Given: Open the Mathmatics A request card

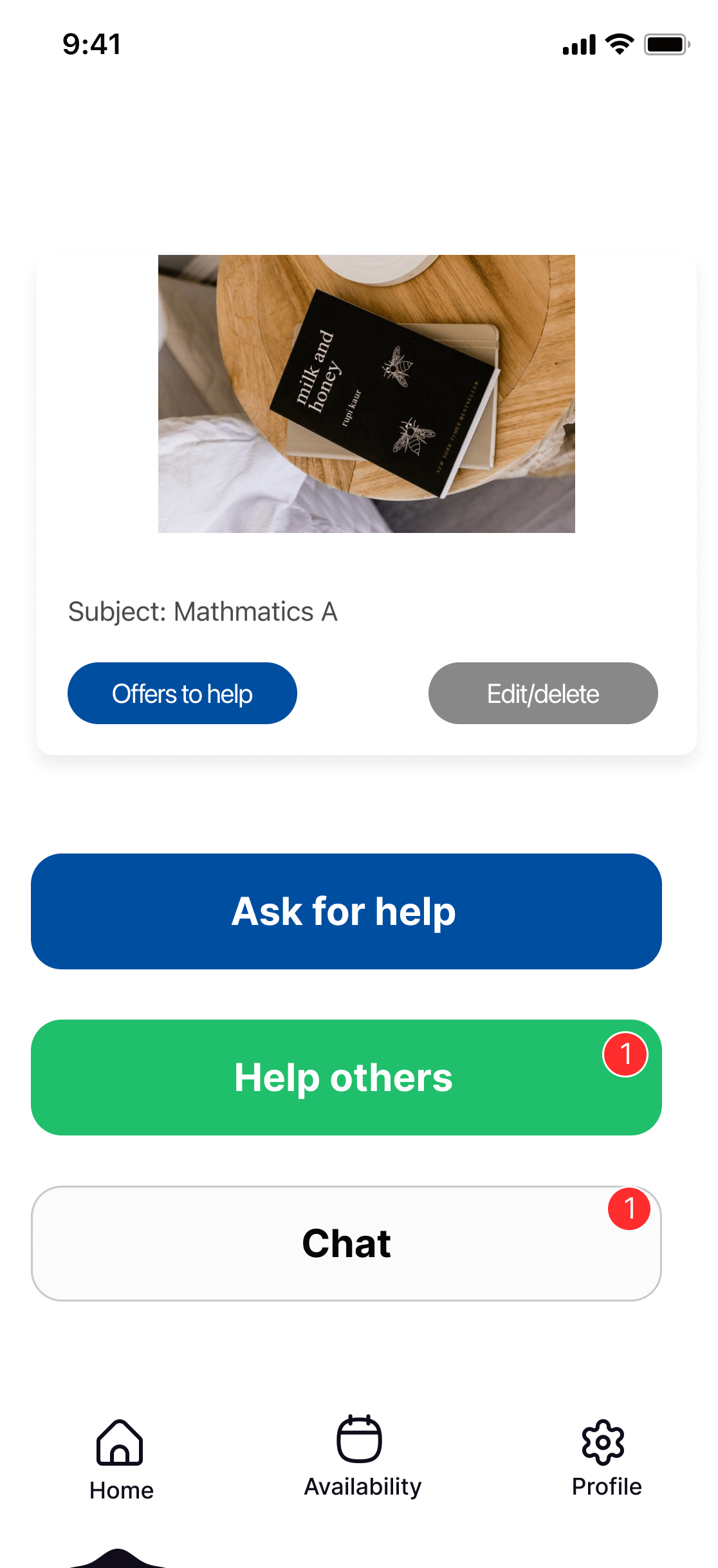Looking at the screenshot, I should pyautogui.click(x=366, y=505).
